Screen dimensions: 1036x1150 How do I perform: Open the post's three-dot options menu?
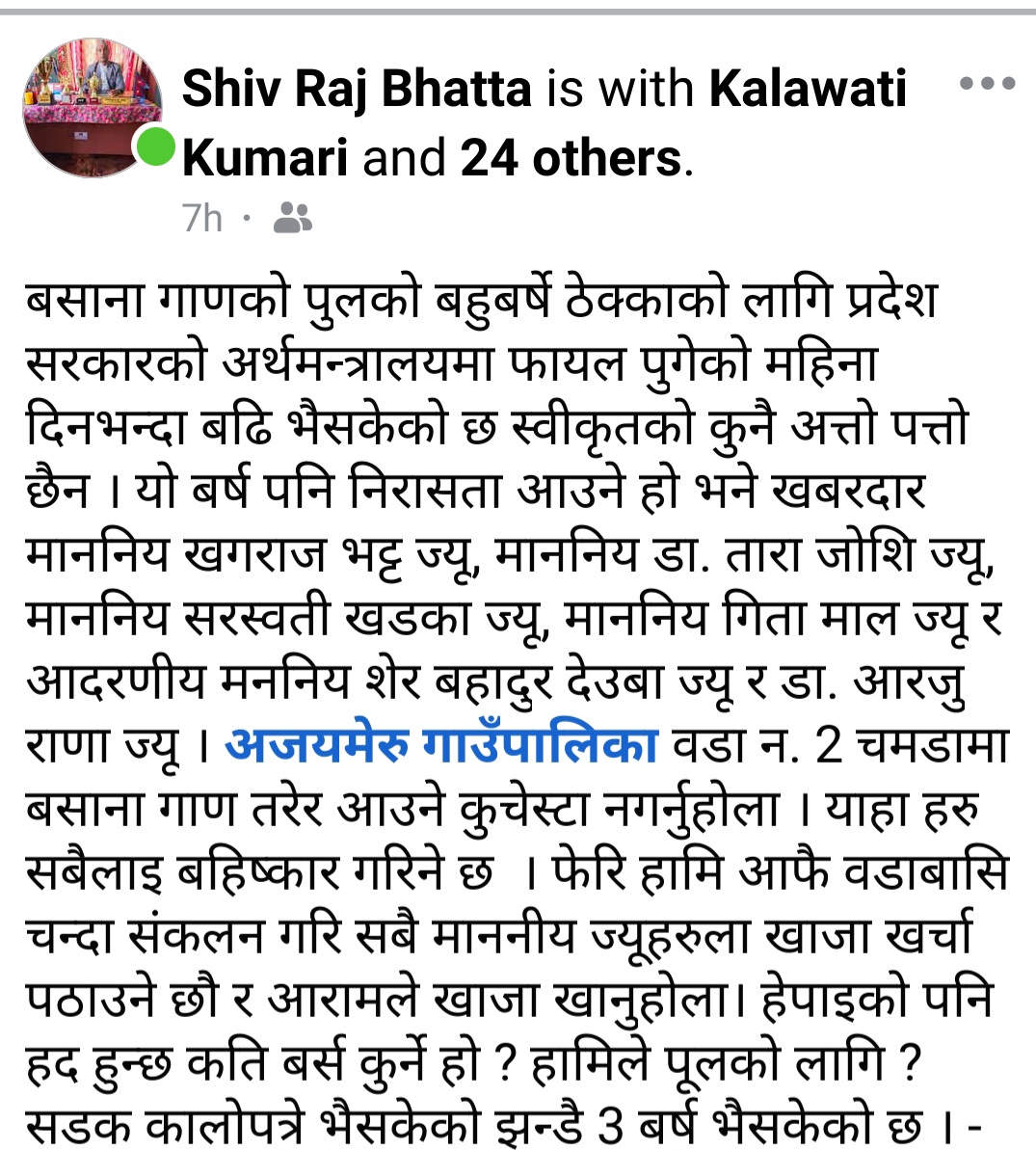(x=988, y=84)
